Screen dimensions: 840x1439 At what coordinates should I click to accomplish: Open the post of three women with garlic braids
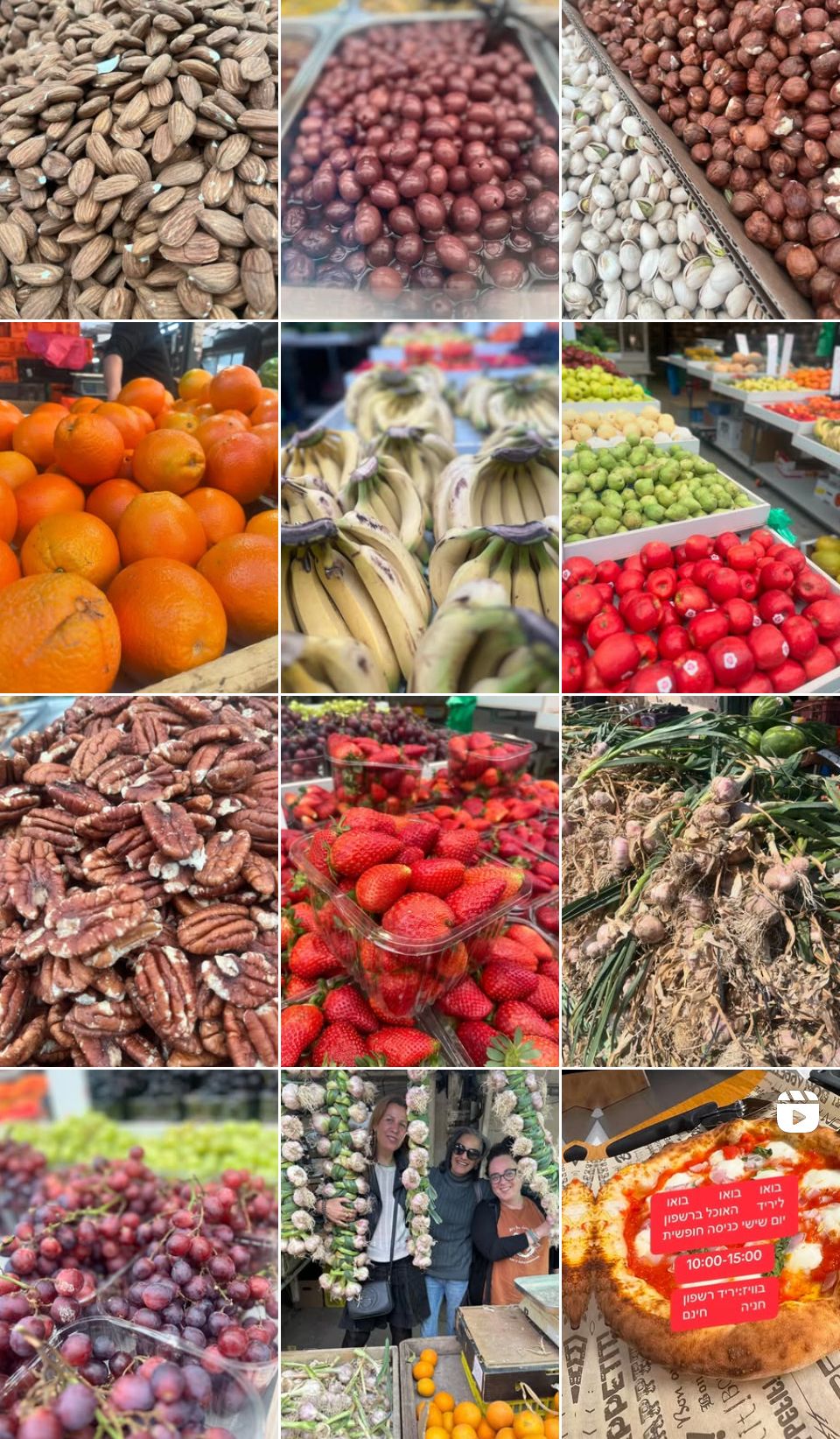420,1253
